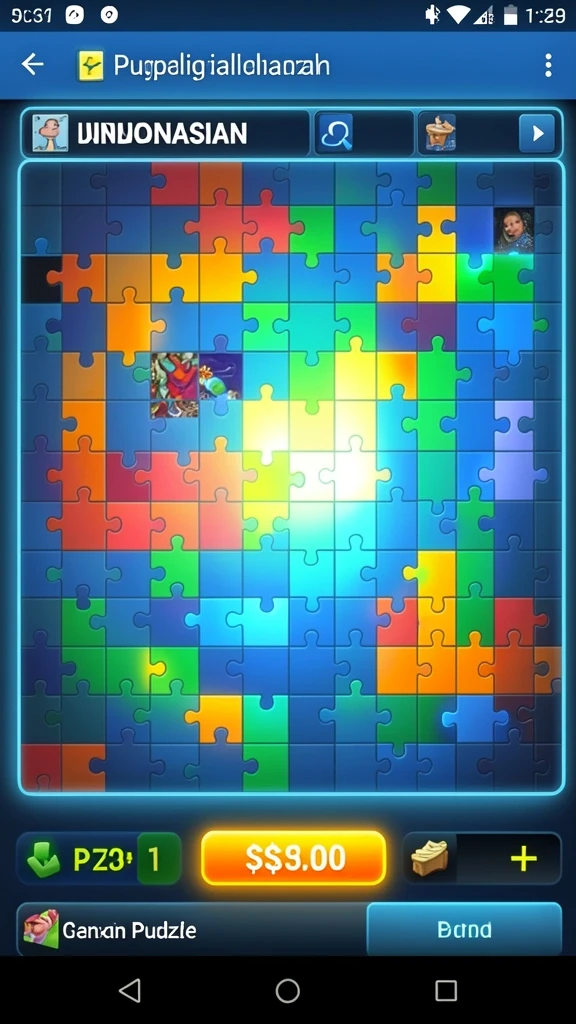
Task: Open the Ganan Pudzle row
Action: [191, 929]
